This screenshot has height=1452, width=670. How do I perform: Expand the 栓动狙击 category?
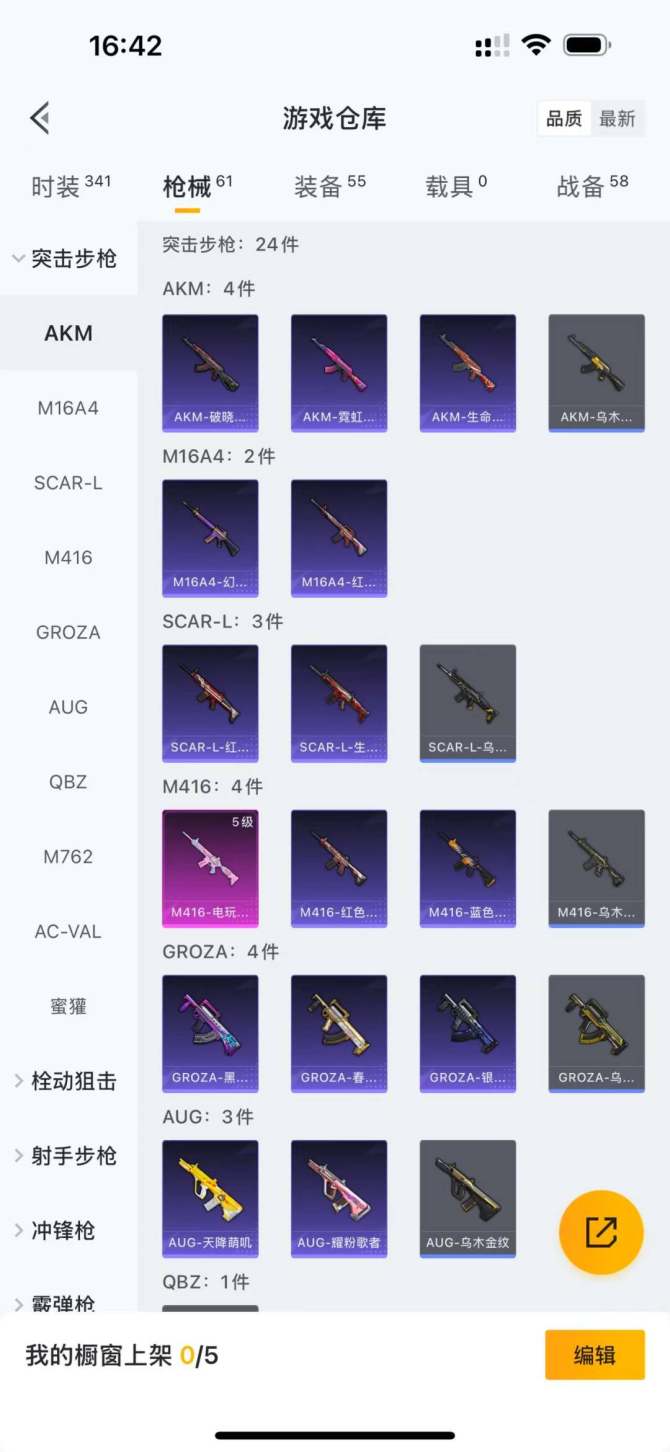click(66, 1081)
